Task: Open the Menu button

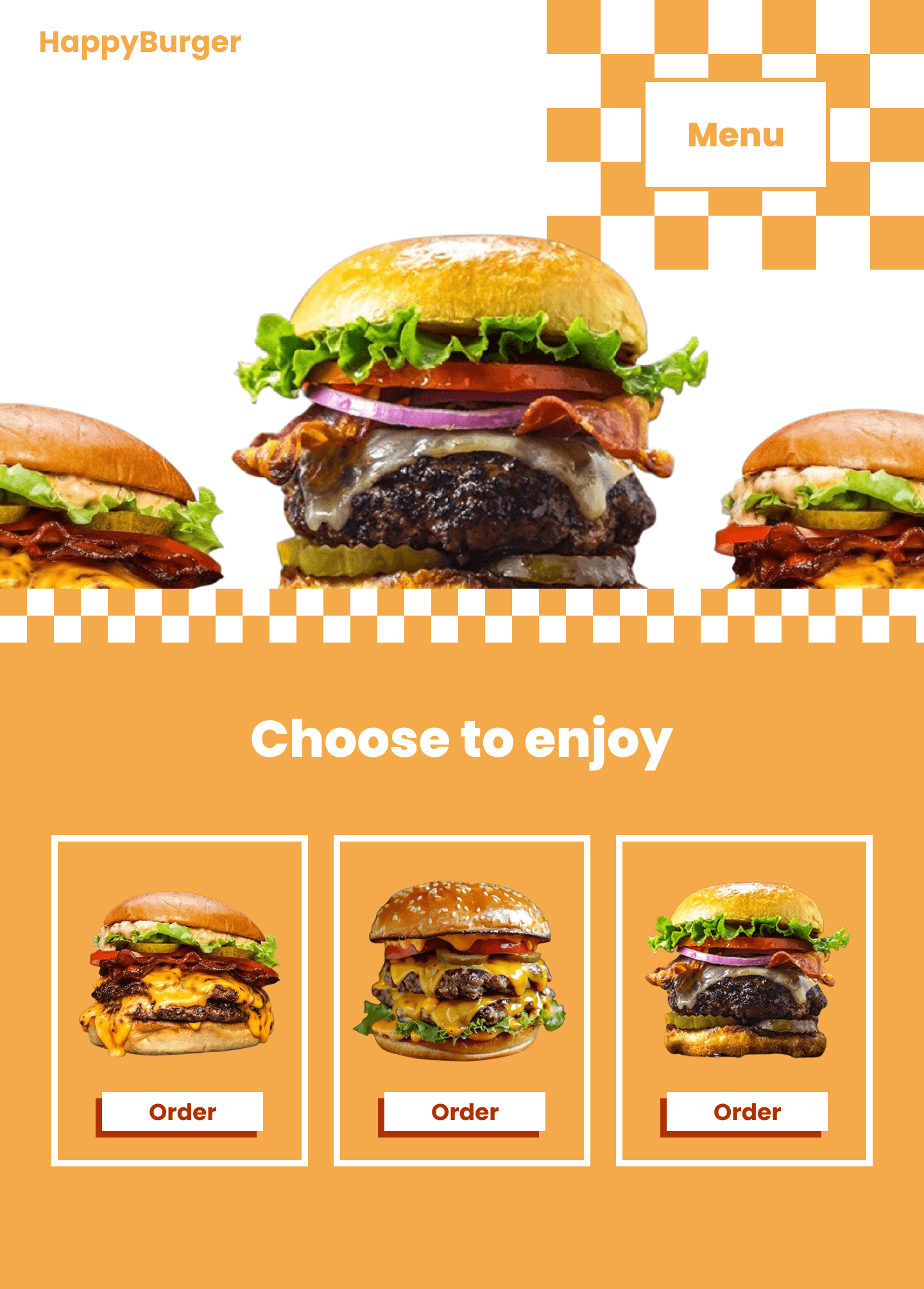Action: point(735,135)
